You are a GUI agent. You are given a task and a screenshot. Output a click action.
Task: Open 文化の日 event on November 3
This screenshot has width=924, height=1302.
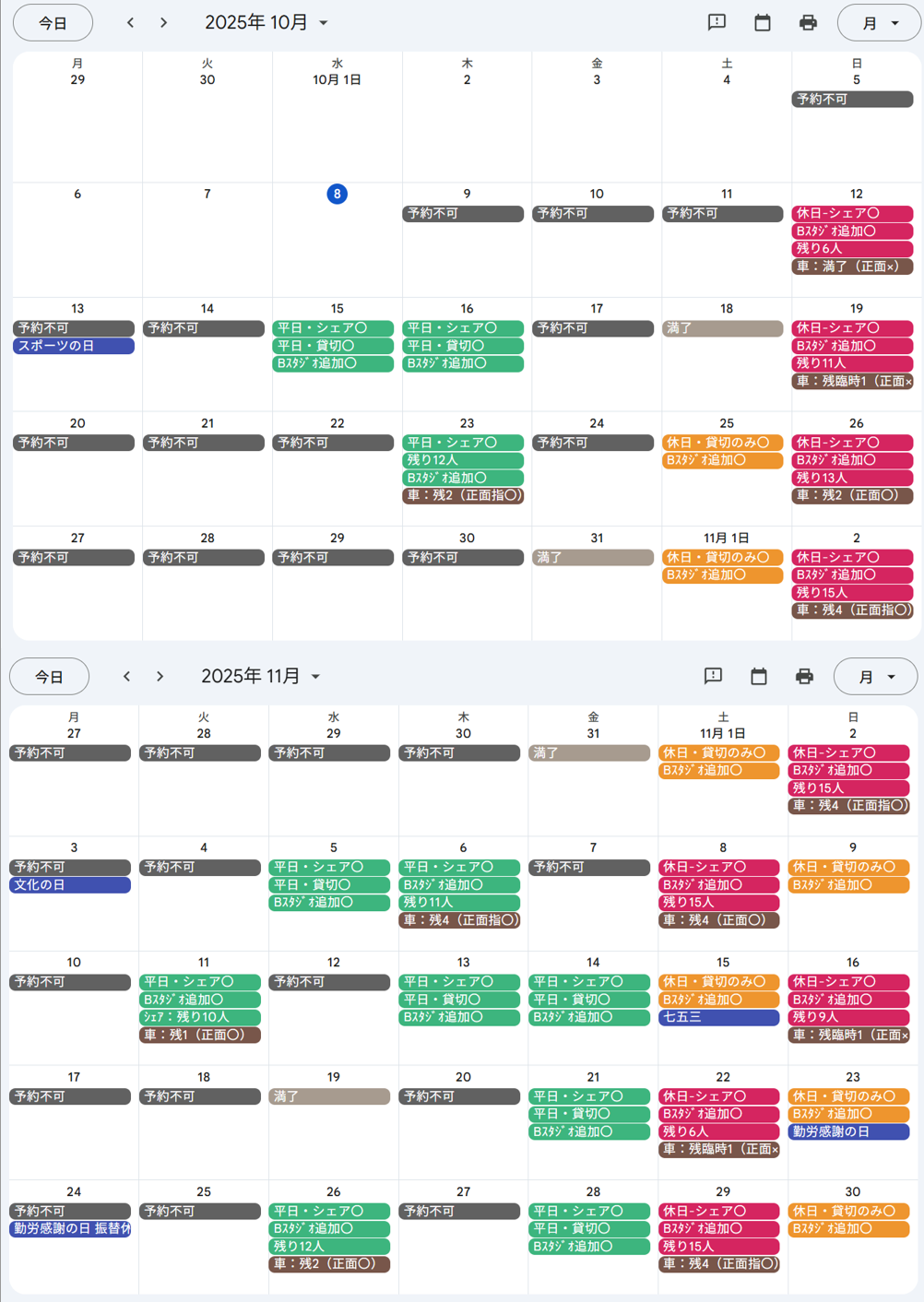[x=70, y=885]
